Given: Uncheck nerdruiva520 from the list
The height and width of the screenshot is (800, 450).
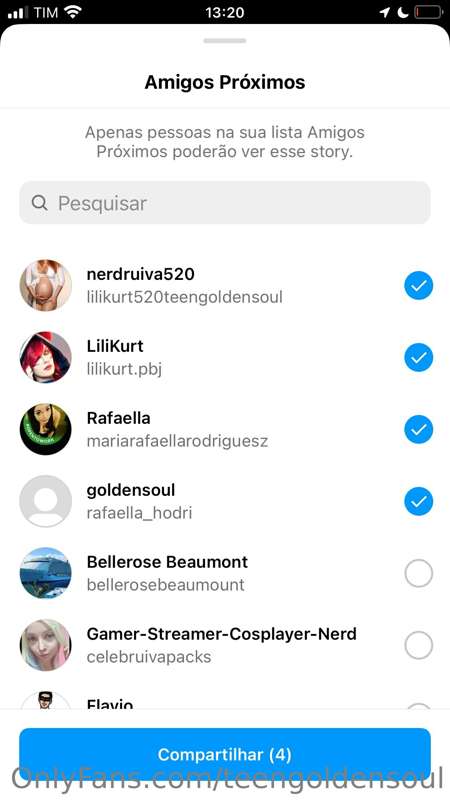Looking at the screenshot, I should click(x=418, y=286).
